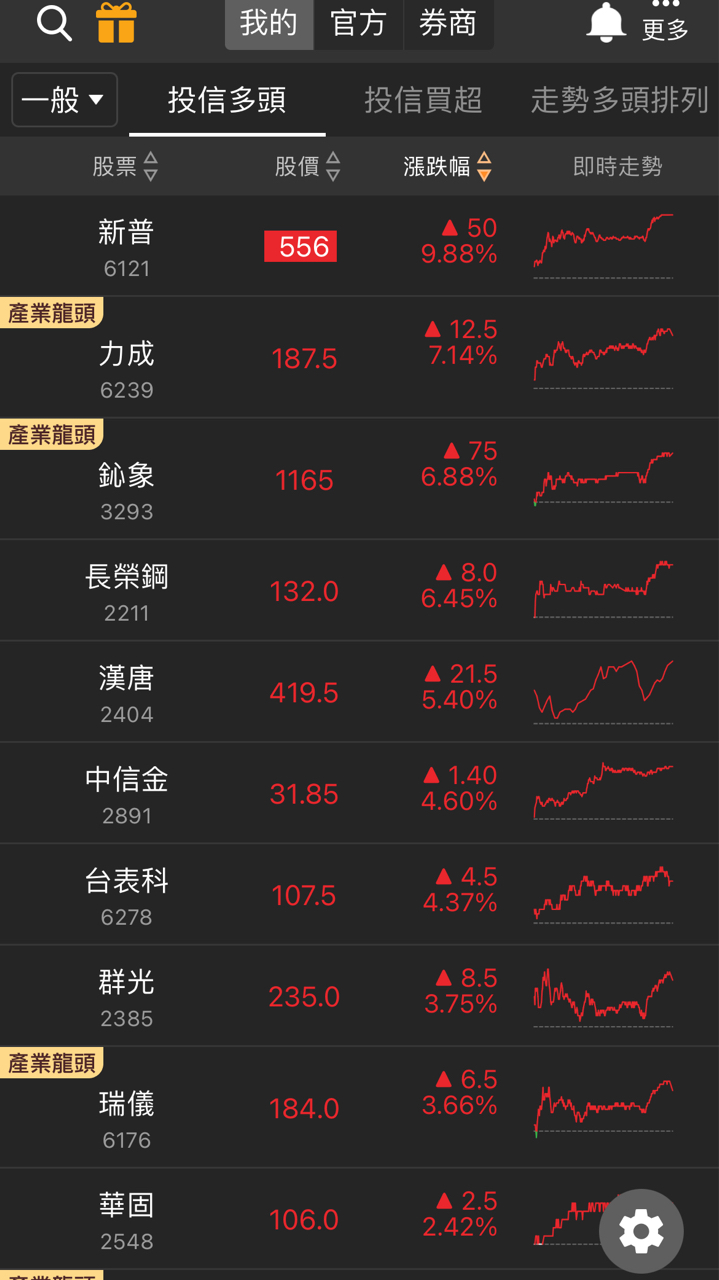Switch to the 券商 segment
The width and height of the screenshot is (719, 1280).
click(x=448, y=23)
